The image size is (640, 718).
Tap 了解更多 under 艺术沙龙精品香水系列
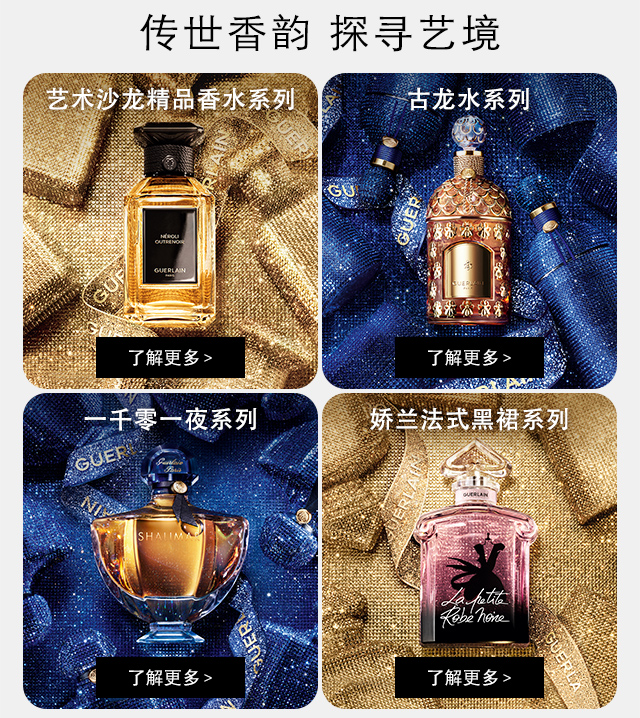pos(170,357)
